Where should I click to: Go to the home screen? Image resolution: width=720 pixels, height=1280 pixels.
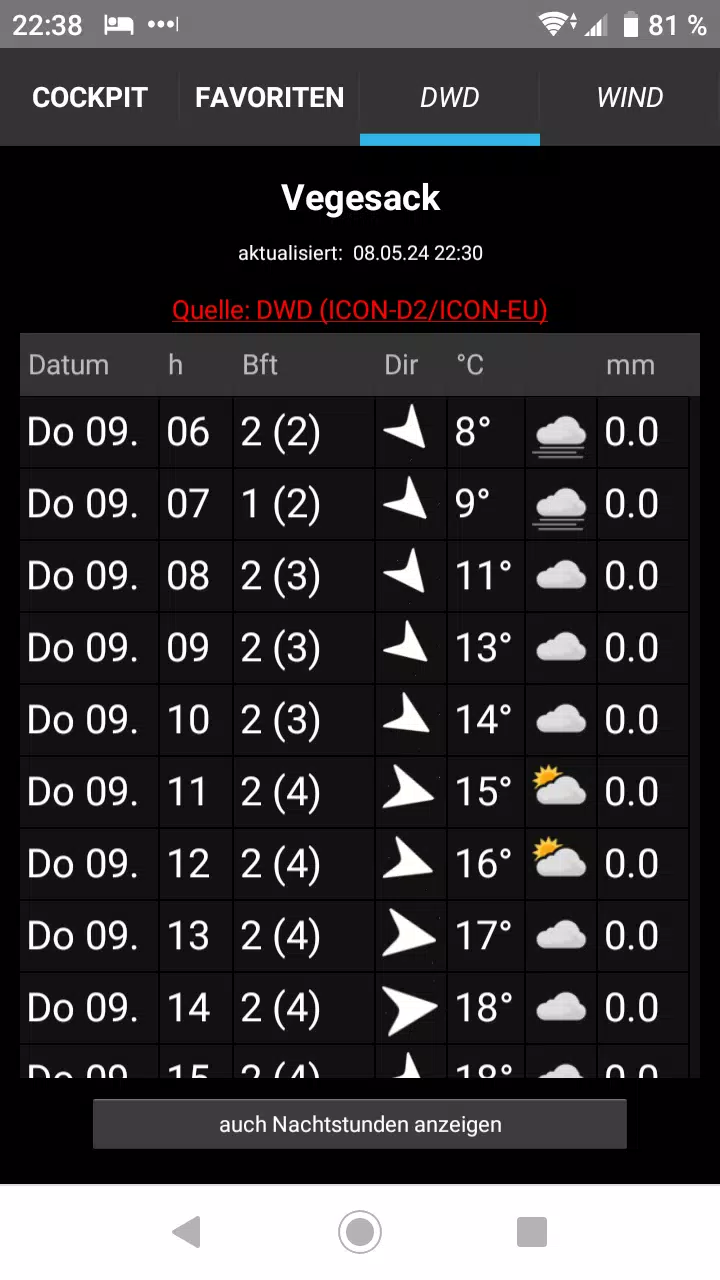tap(360, 1232)
